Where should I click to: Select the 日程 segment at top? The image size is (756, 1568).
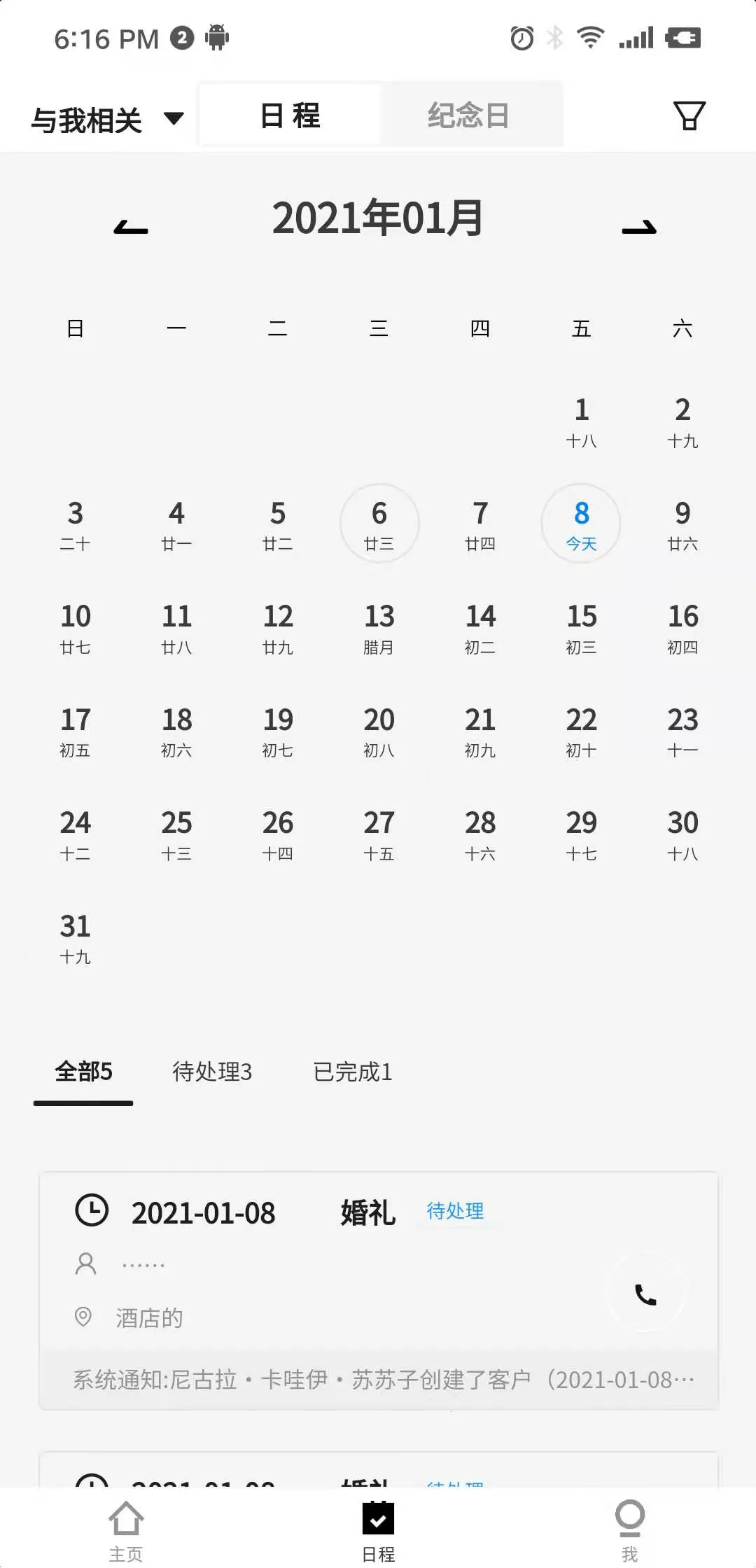(x=290, y=115)
